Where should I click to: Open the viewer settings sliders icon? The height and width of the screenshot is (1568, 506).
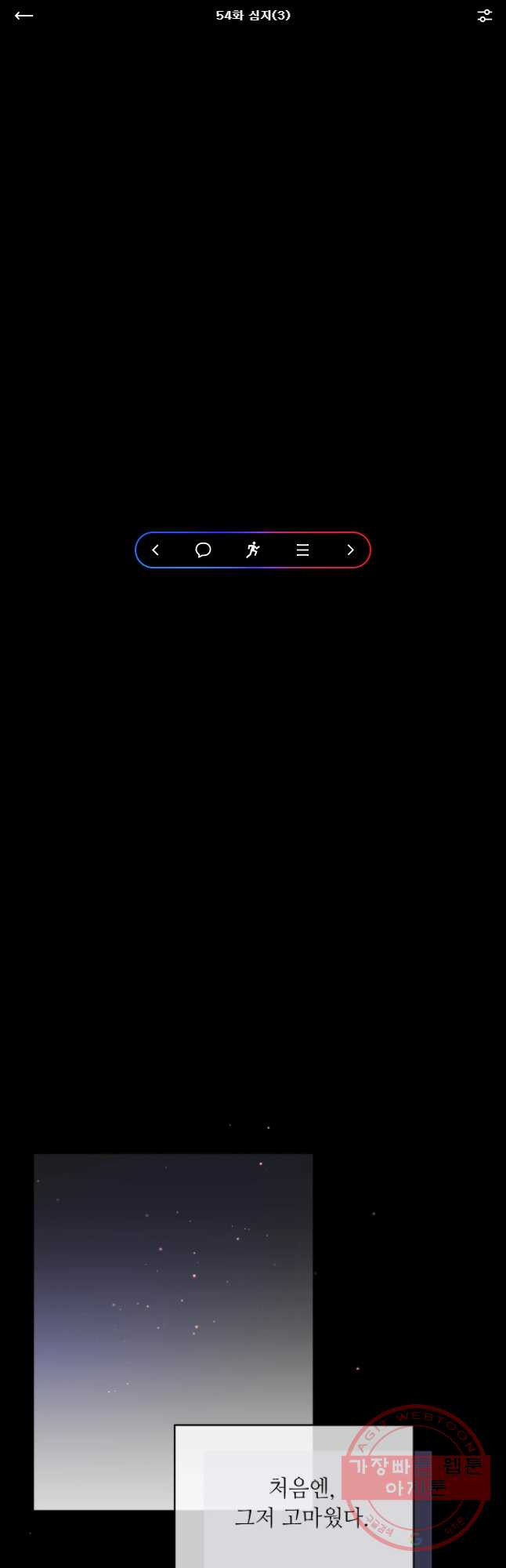pyautogui.click(x=485, y=16)
